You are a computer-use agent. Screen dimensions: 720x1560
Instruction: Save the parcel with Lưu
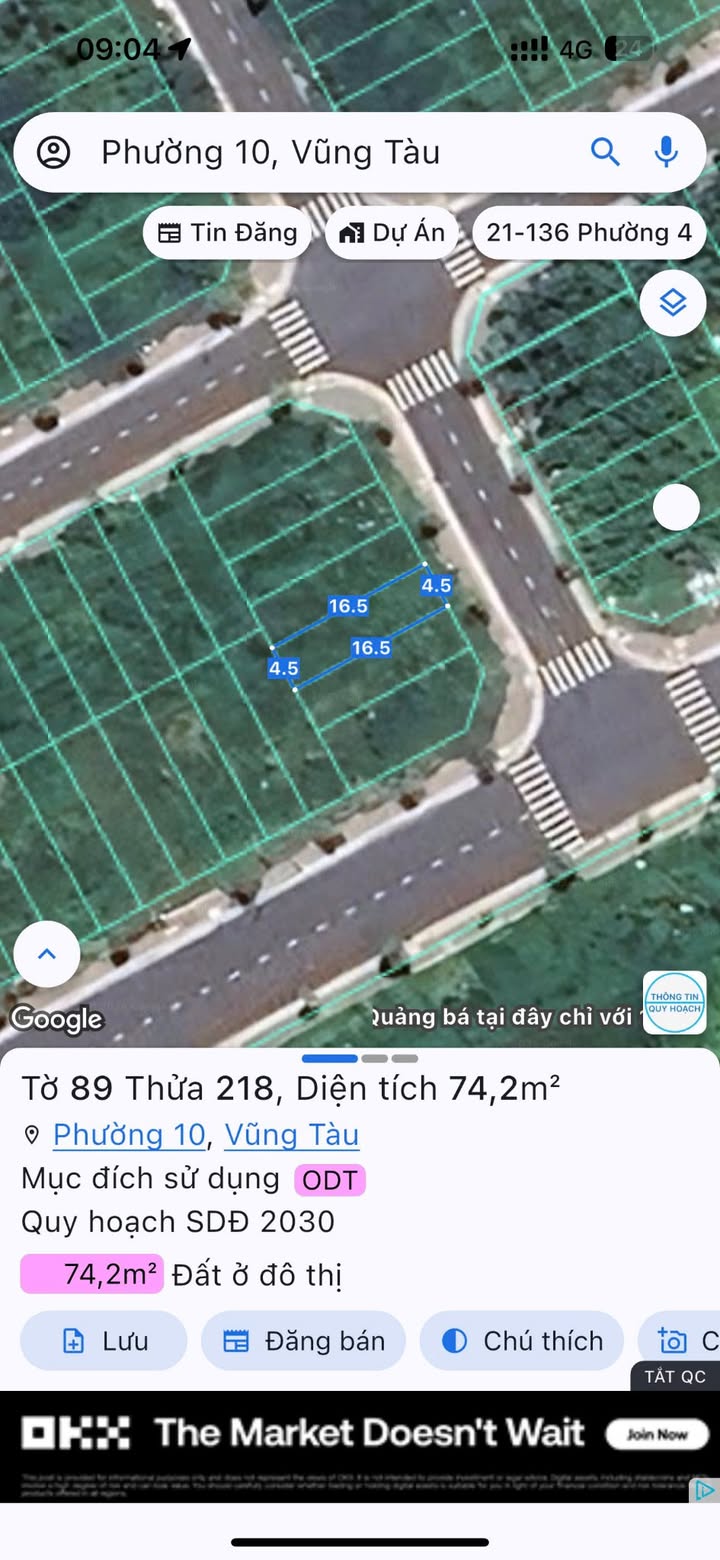103,1341
